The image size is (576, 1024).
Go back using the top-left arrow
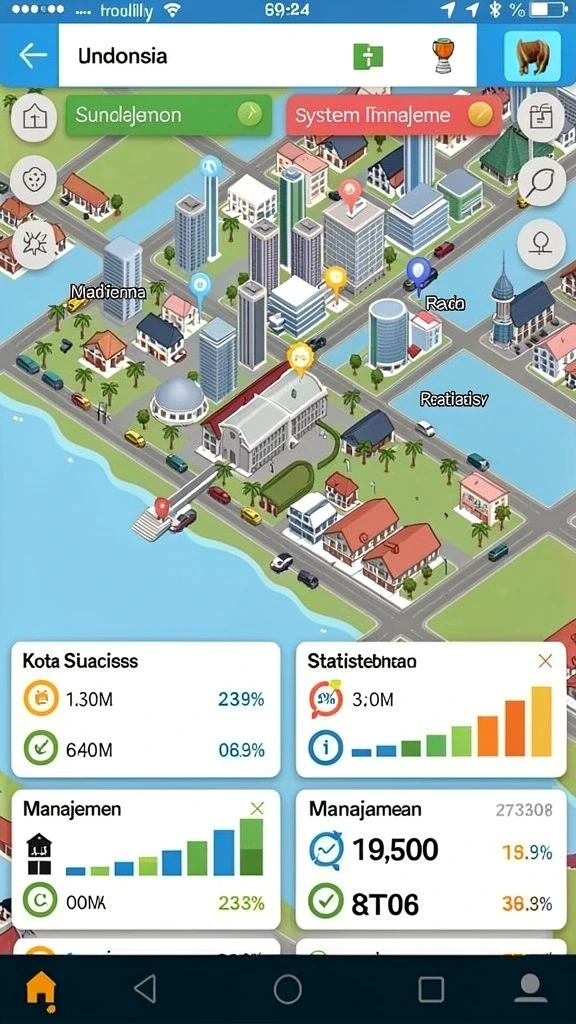[x=33, y=56]
